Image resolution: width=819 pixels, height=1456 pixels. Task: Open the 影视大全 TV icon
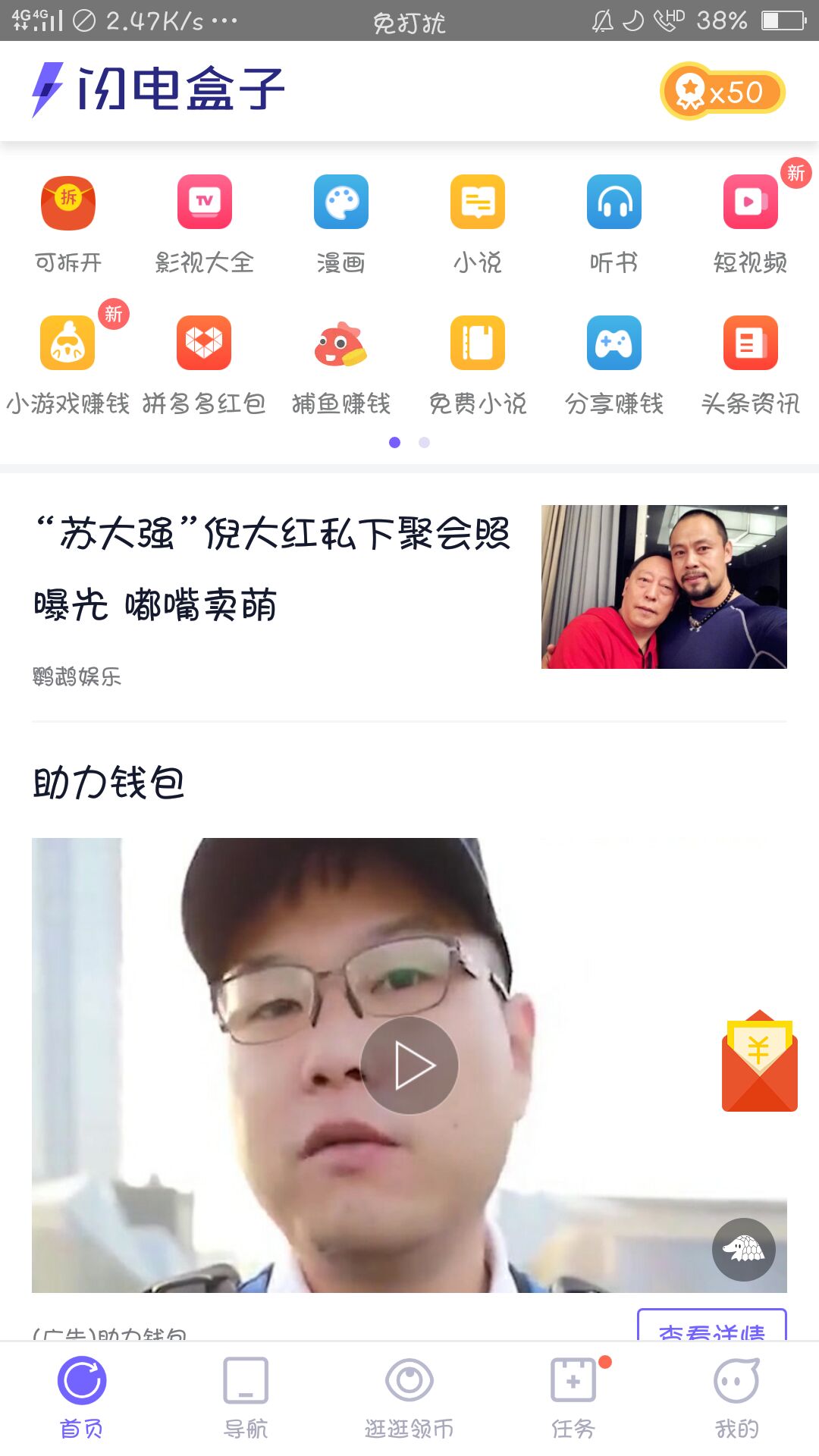[x=205, y=202]
